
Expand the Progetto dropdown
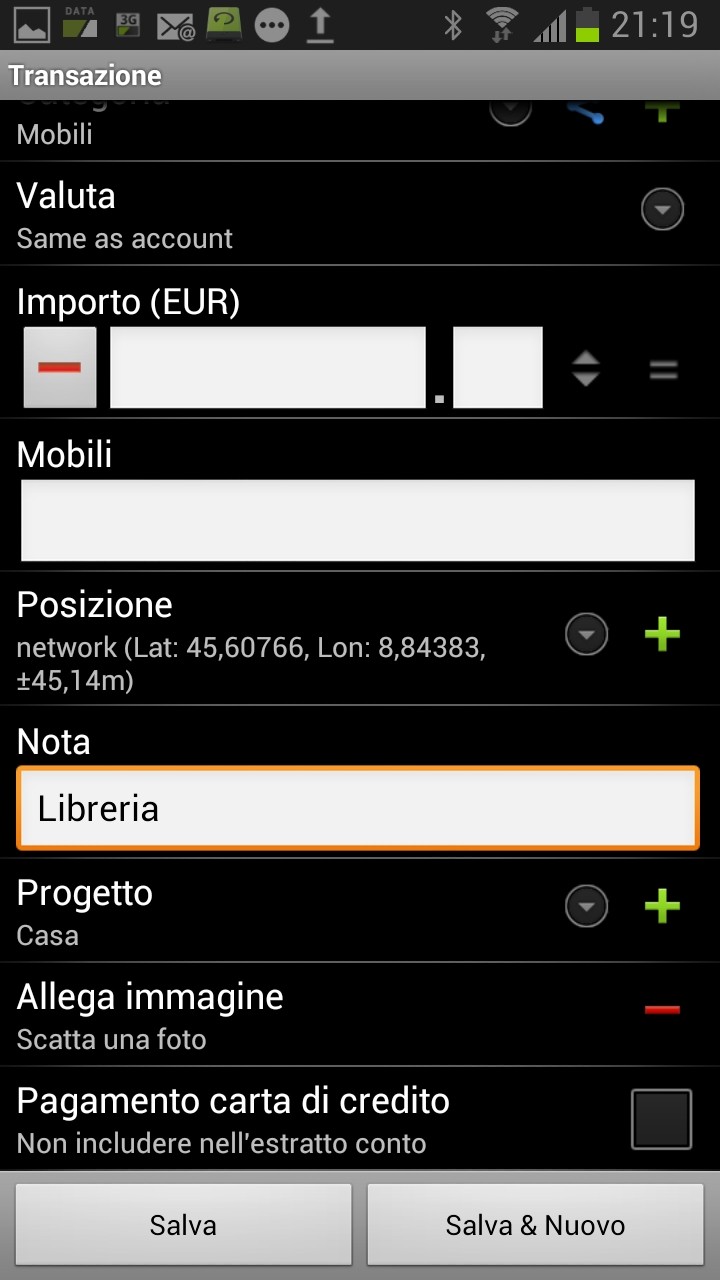[587, 906]
